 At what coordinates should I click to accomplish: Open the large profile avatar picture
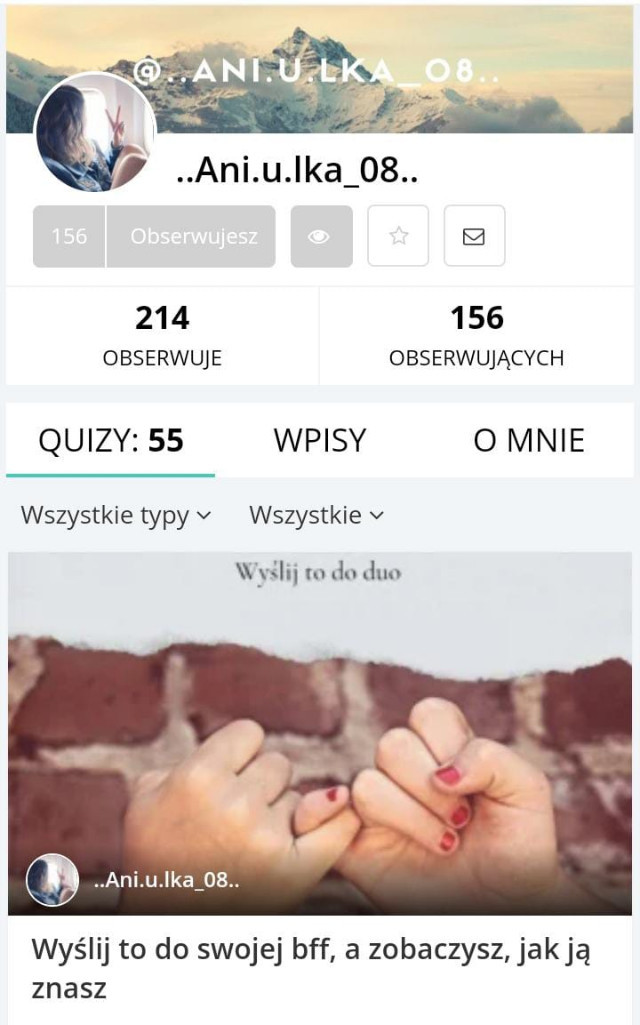coord(95,132)
